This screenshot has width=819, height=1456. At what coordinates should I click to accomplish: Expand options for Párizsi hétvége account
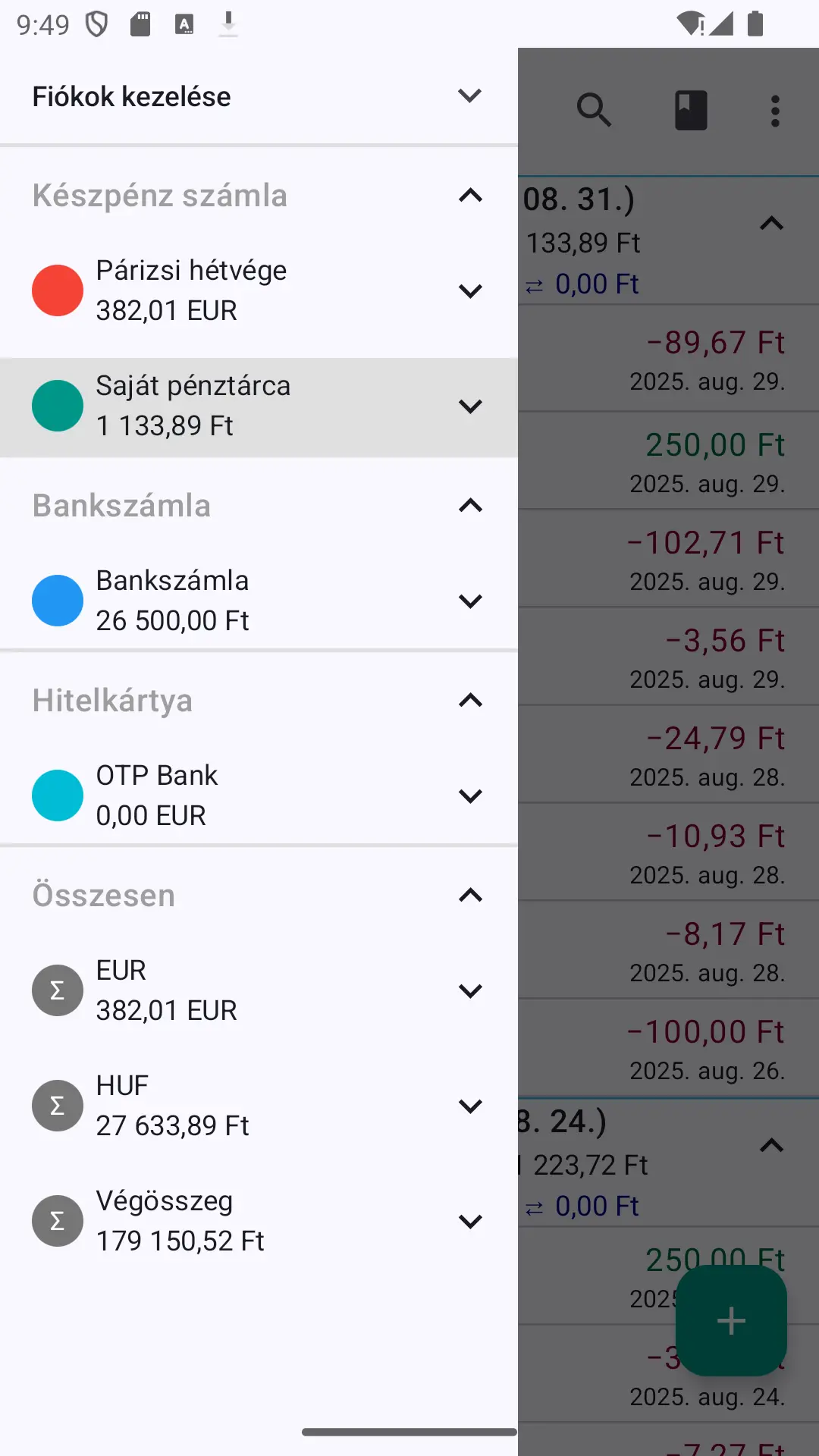(470, 291)
